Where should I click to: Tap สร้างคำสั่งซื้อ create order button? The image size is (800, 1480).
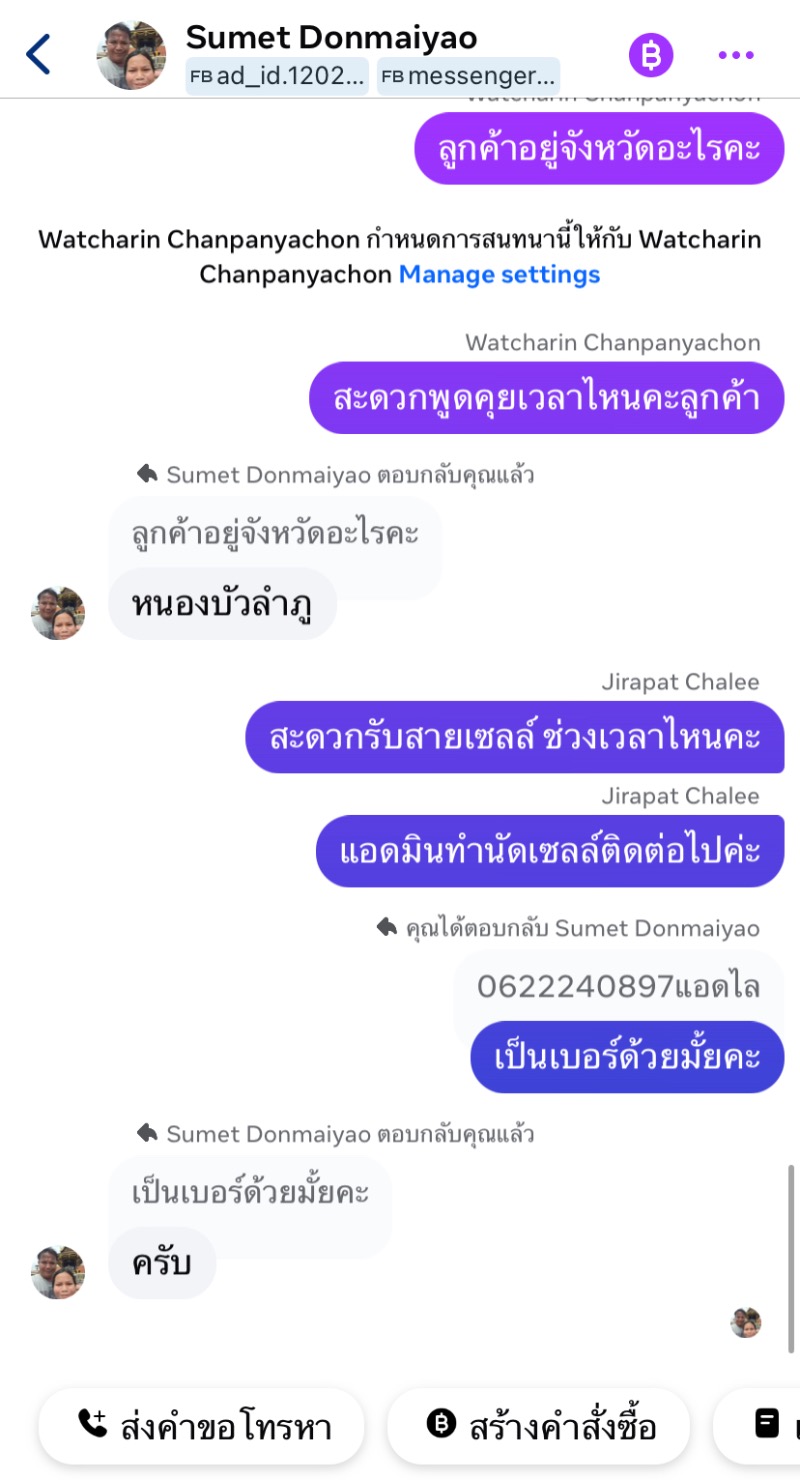539,1426
